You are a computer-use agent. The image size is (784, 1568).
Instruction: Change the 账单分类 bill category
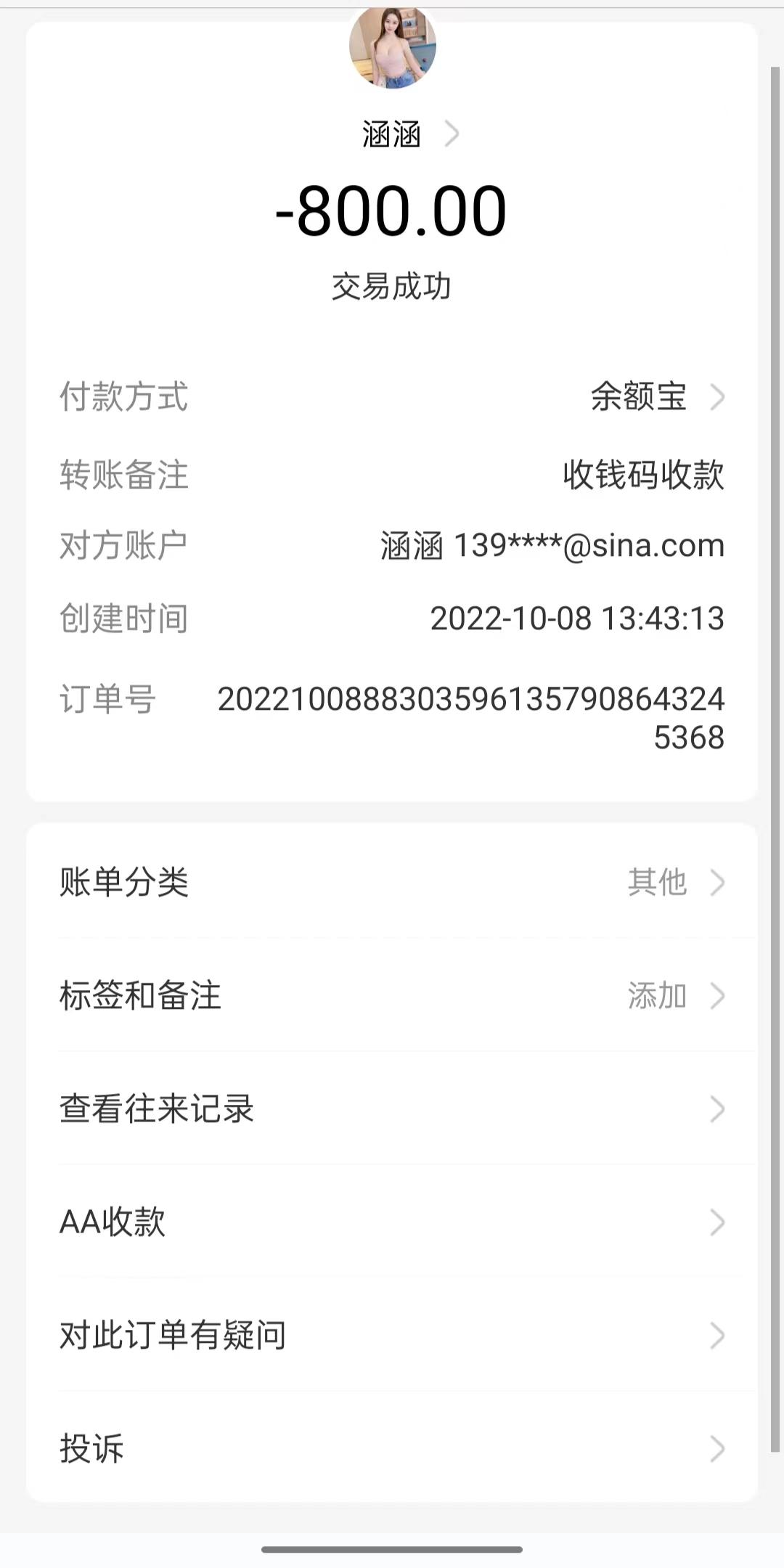point(392,883)
